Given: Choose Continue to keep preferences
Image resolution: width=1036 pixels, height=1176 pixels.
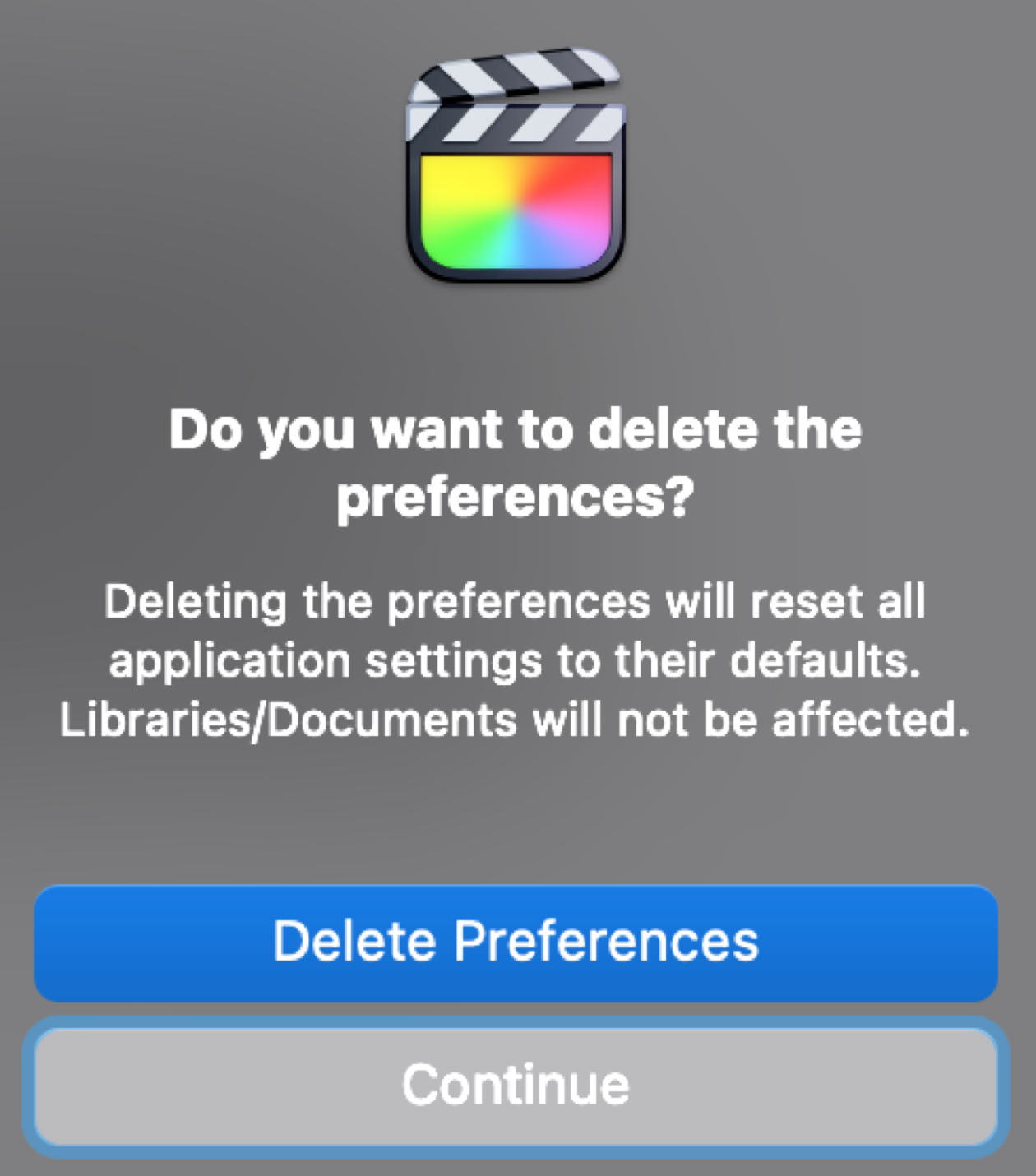Looking at the screenshot, I should 516,1086.
